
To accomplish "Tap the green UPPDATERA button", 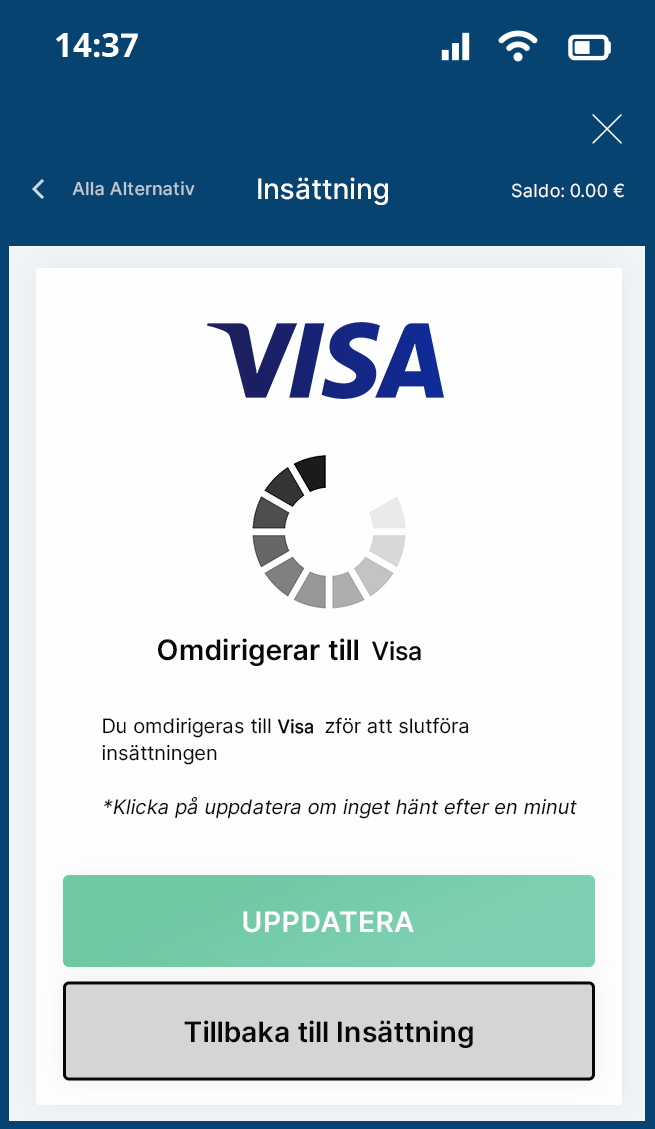I will [x=329, y=921].
